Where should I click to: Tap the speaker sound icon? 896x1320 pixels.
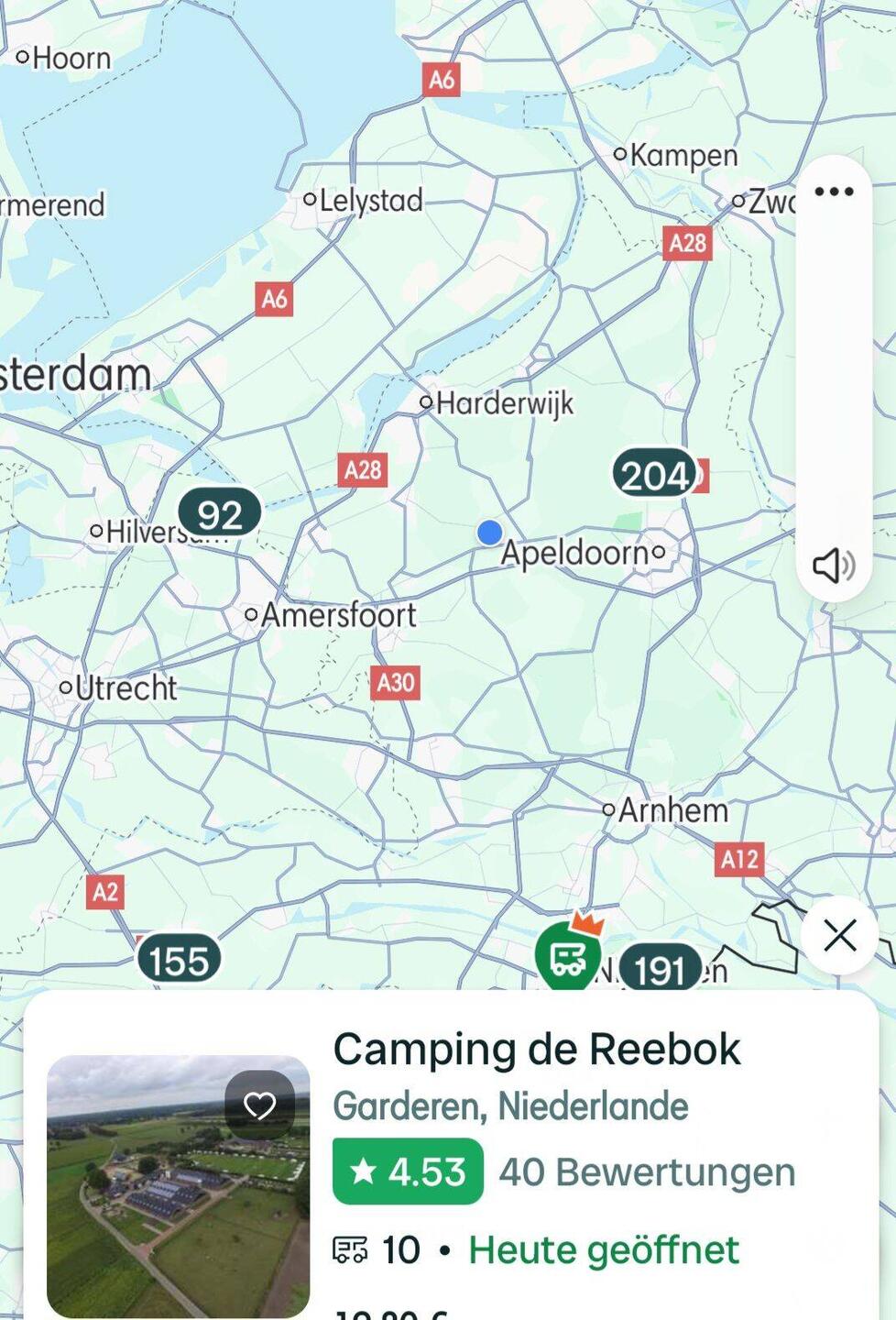[x=833, y=565]
